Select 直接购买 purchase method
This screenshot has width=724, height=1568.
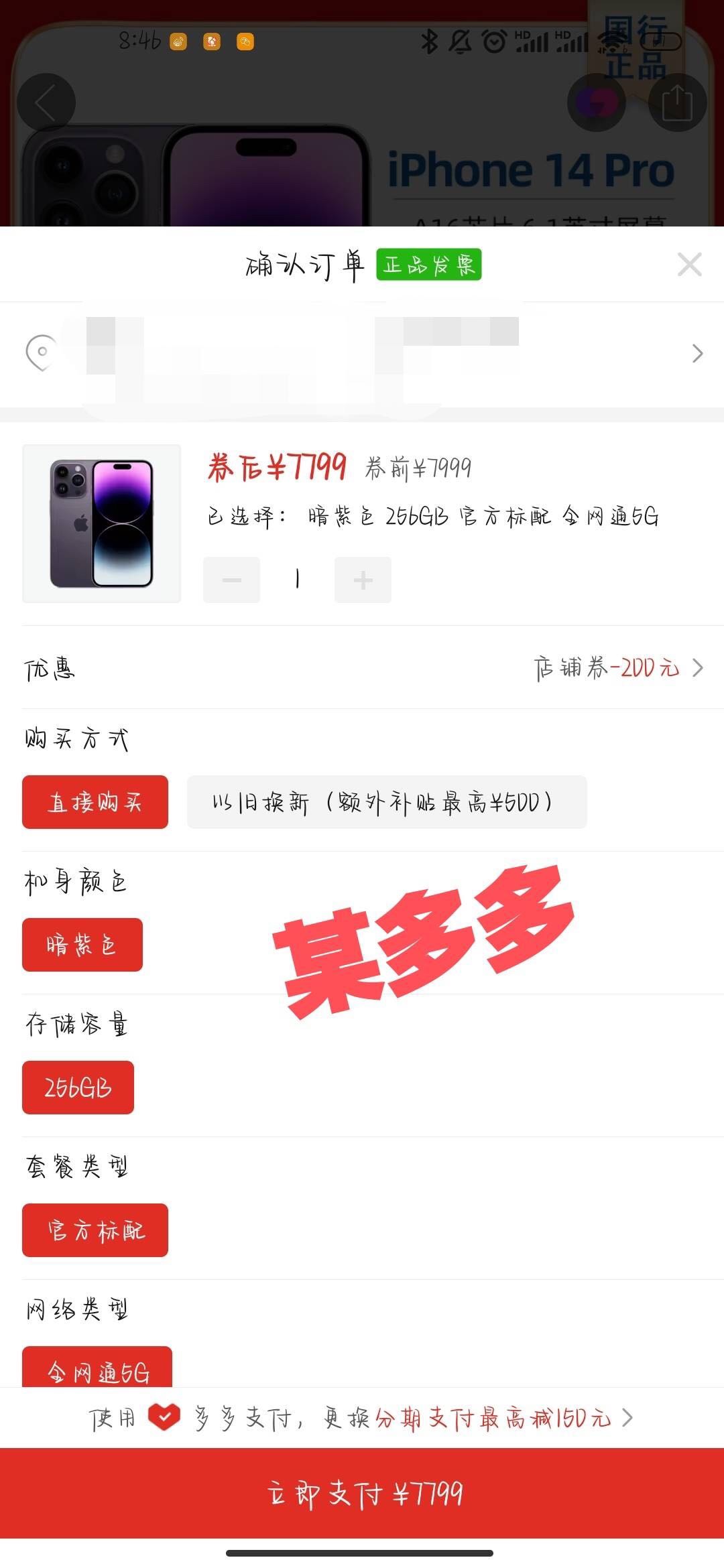(x=95, y=802)
